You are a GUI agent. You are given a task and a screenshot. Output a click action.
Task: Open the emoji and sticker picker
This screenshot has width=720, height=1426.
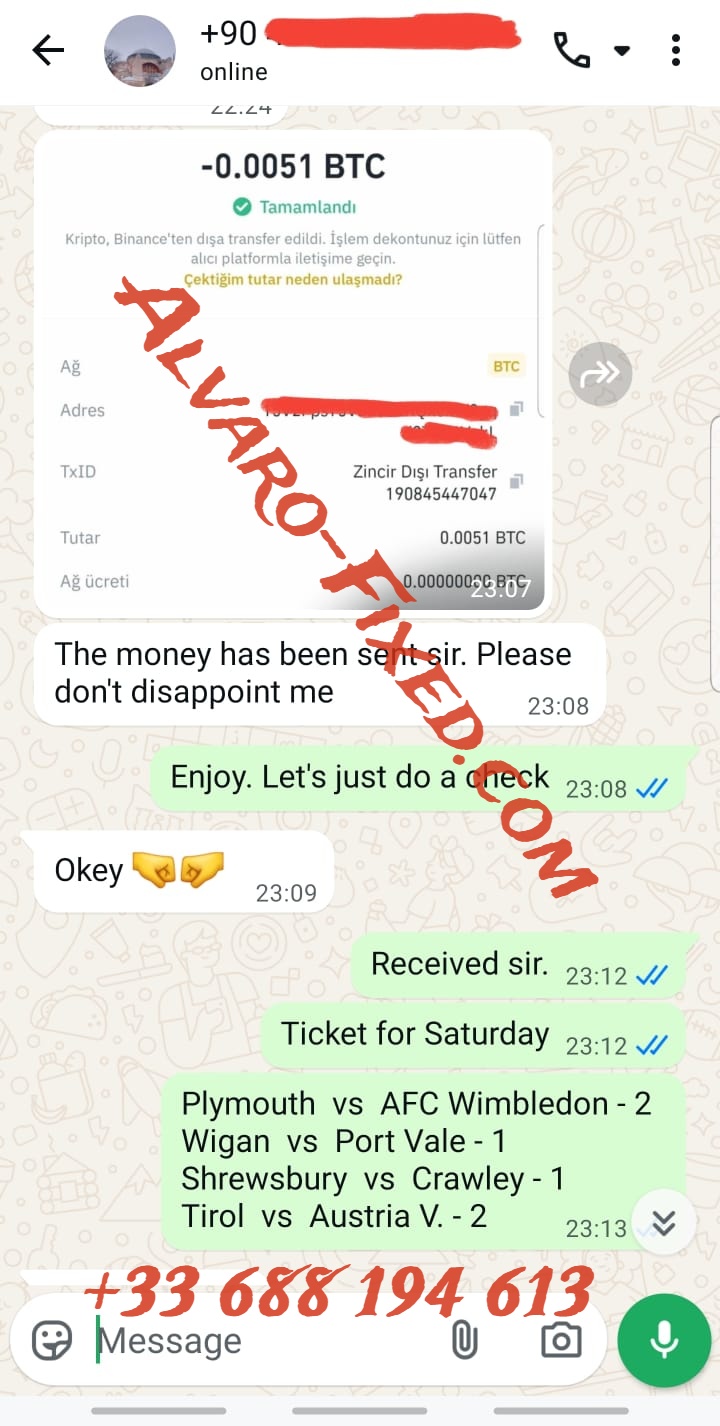pyautogui.click(x=52, y=1340)
